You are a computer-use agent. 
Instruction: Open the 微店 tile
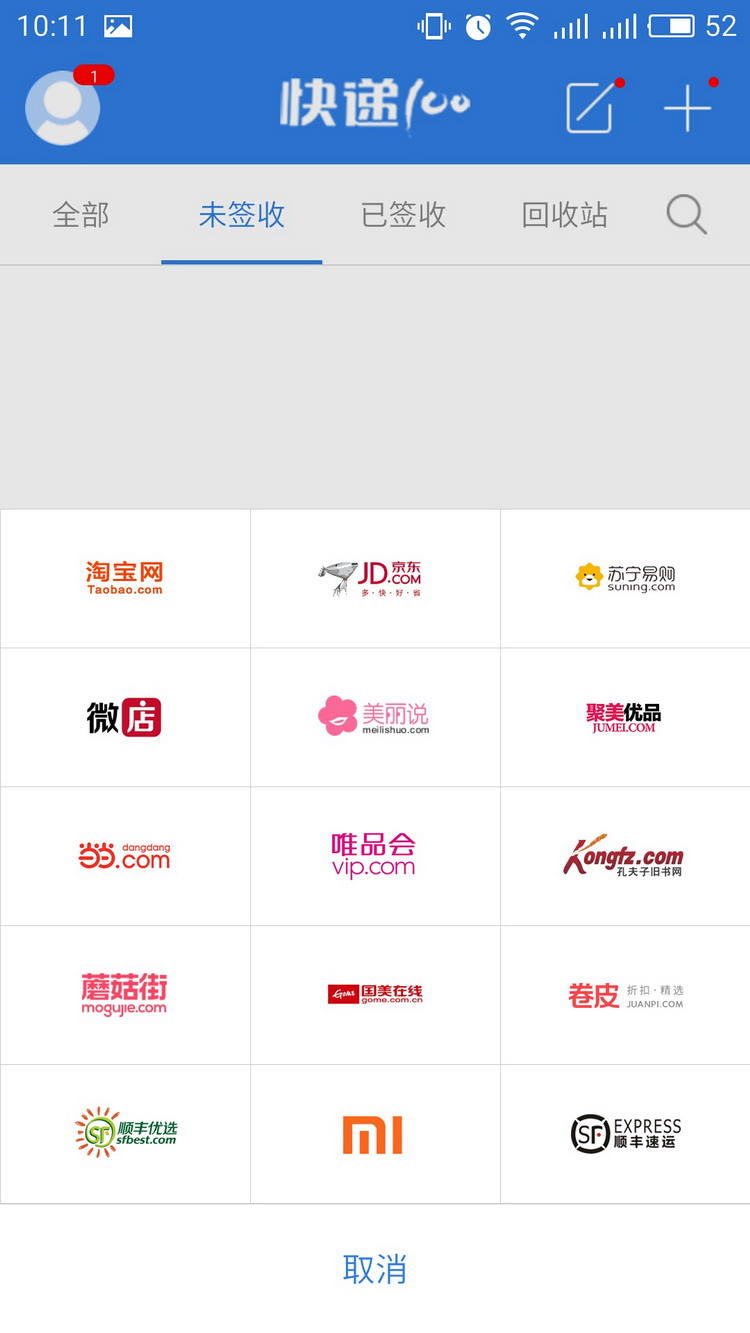(x=125, y=717)
